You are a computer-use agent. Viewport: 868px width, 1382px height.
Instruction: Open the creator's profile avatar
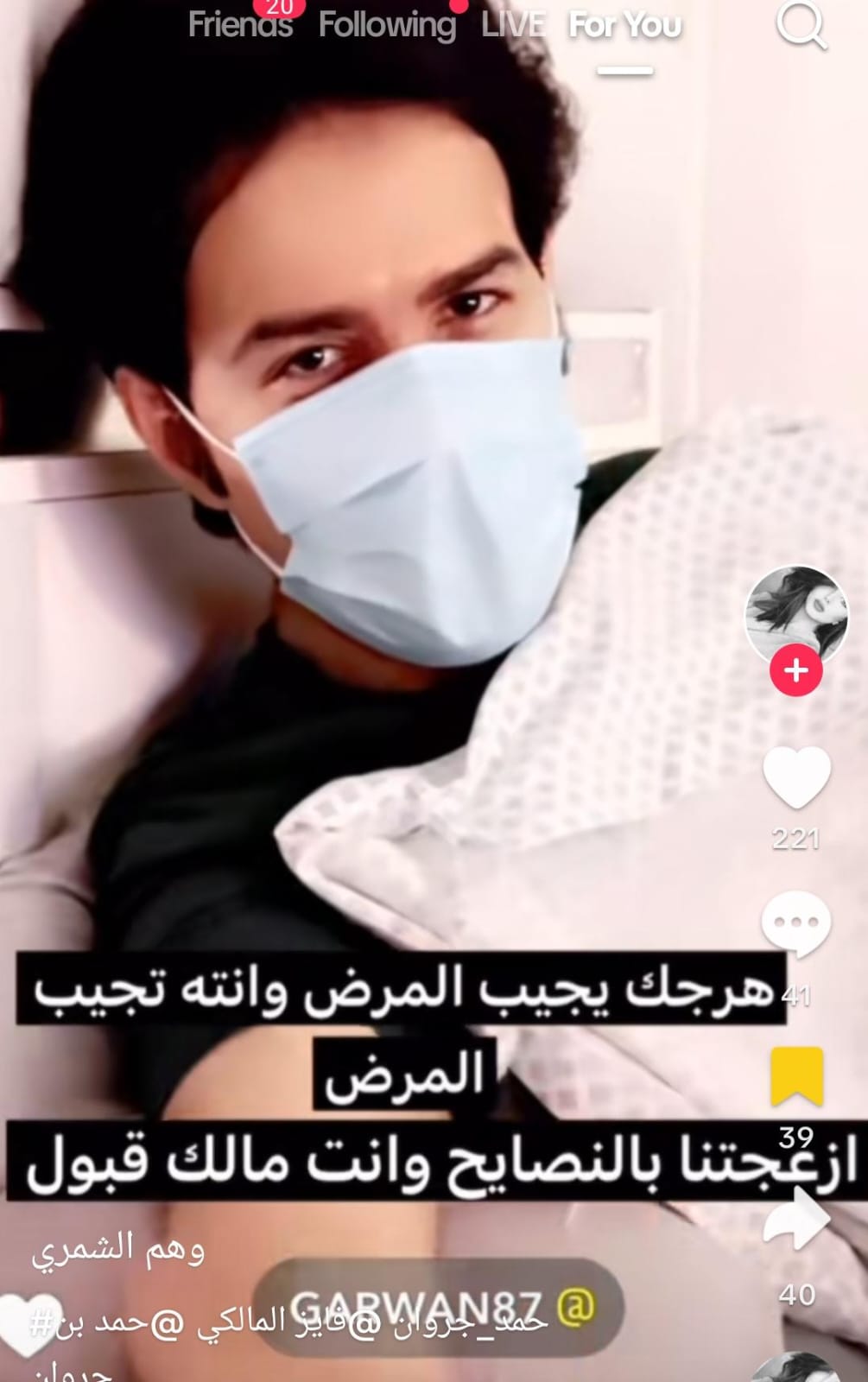pyautogui.click(x=795, y=614)
